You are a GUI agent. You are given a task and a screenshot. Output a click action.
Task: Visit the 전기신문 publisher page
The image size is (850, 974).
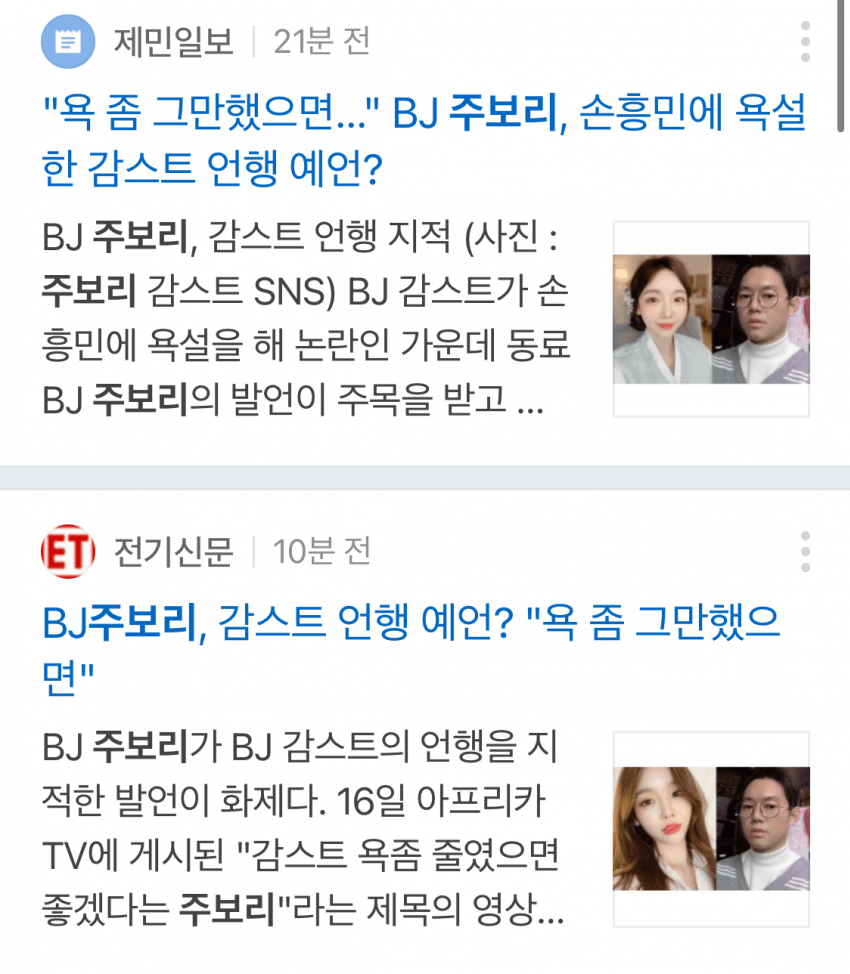(173, 551)
